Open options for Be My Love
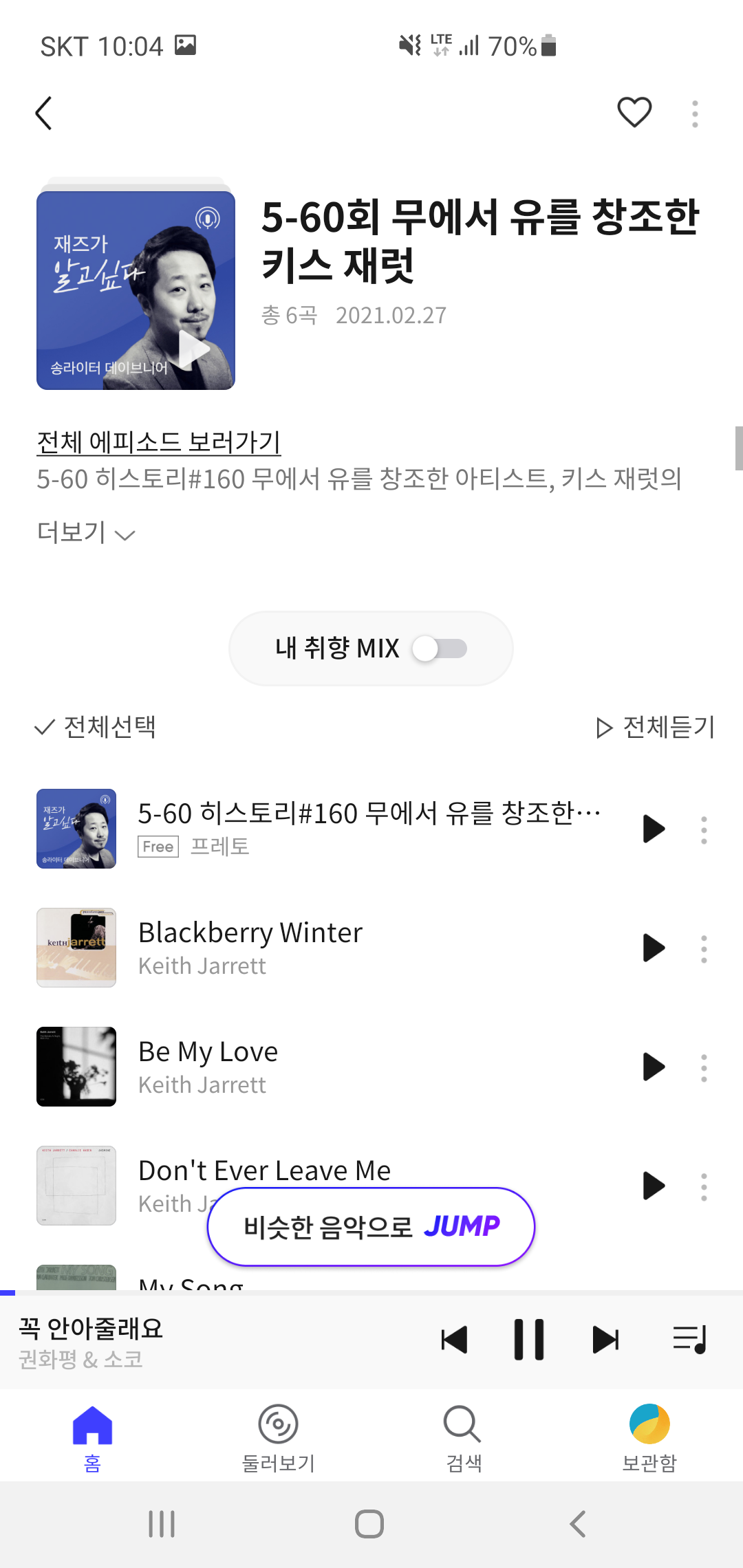This screenshot has height=1568, width=743. pyautogui.click(x=704, y=1067)
